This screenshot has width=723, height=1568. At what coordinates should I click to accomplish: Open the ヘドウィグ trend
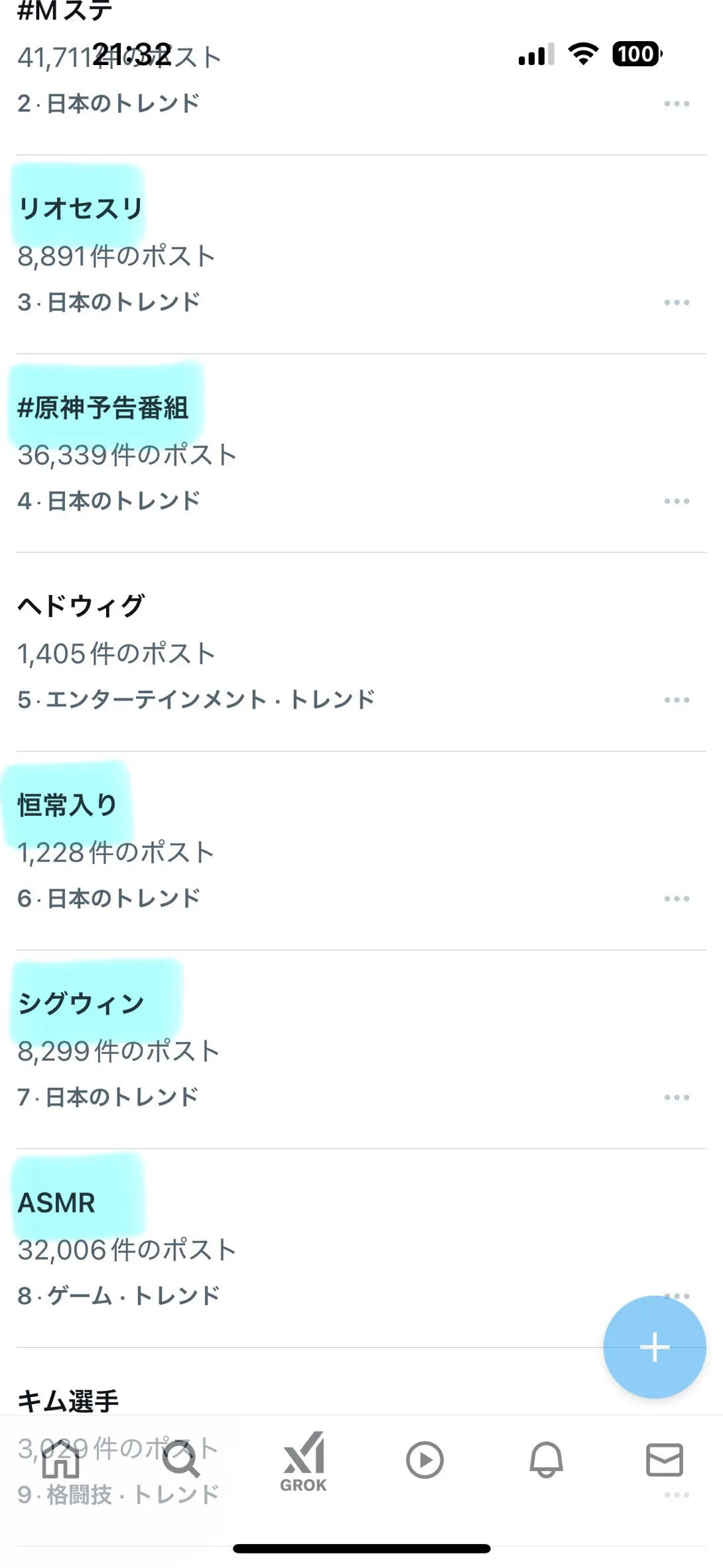click(361, 652)
